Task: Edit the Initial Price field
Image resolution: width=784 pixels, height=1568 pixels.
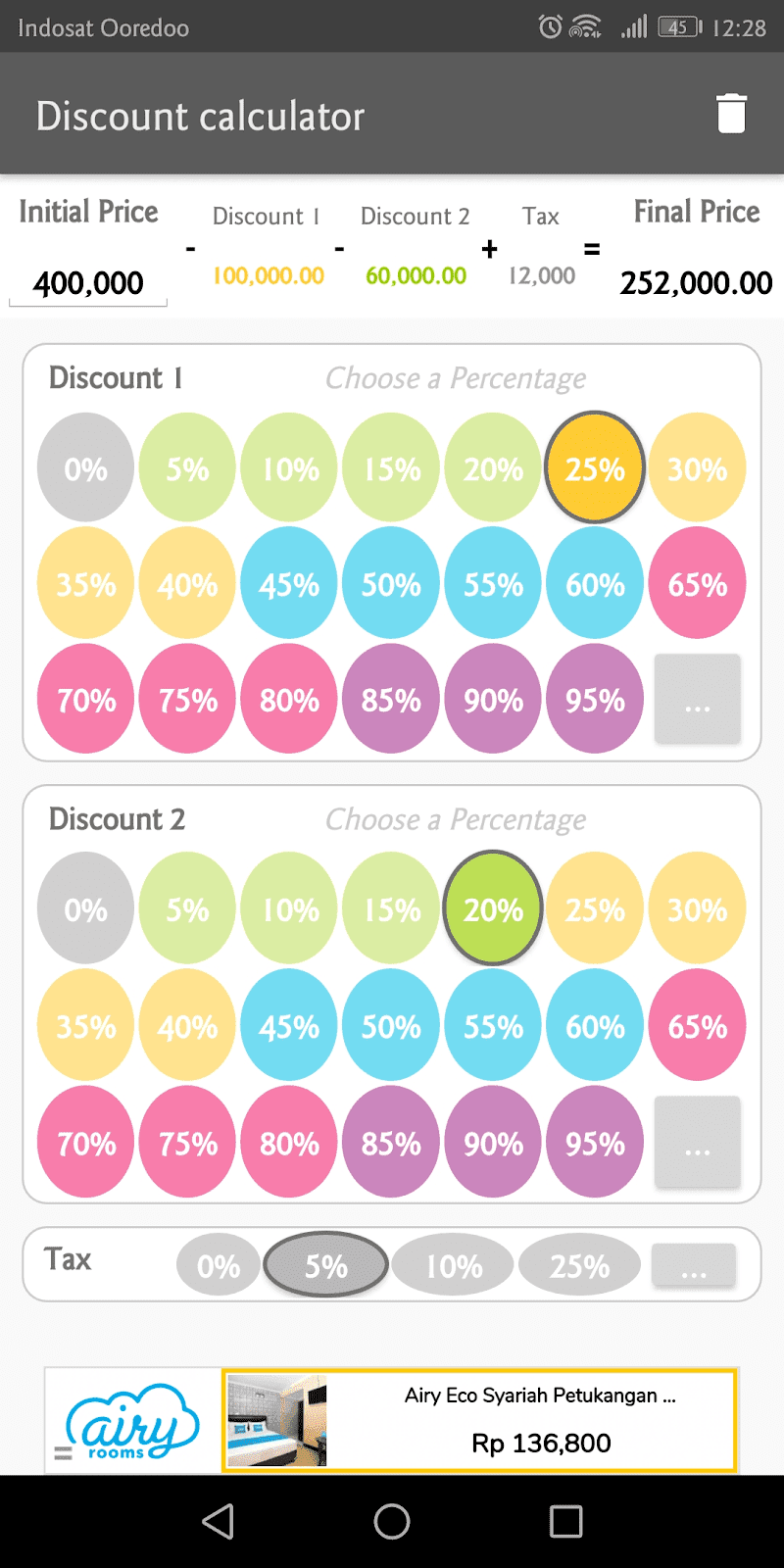Action: click(88, 283)
